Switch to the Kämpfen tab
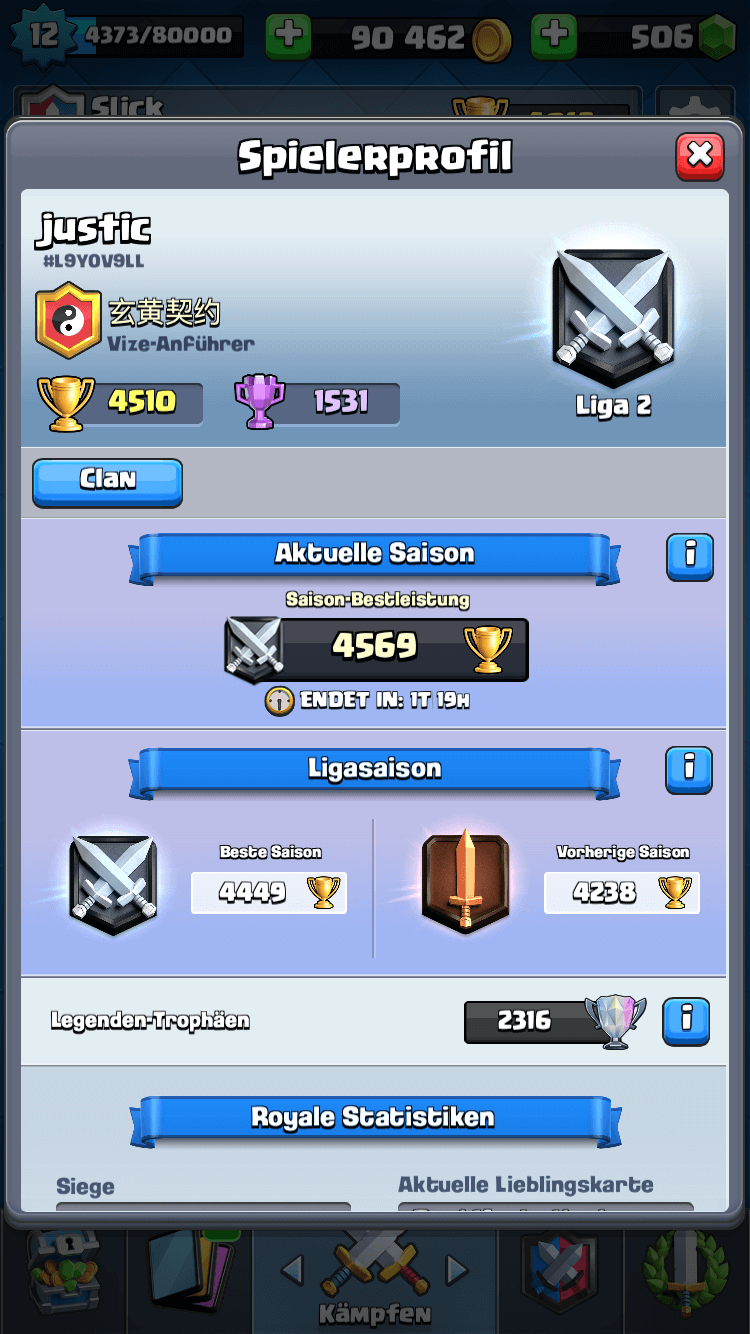Screen dimensions: 750x1334 (375, 1282)
